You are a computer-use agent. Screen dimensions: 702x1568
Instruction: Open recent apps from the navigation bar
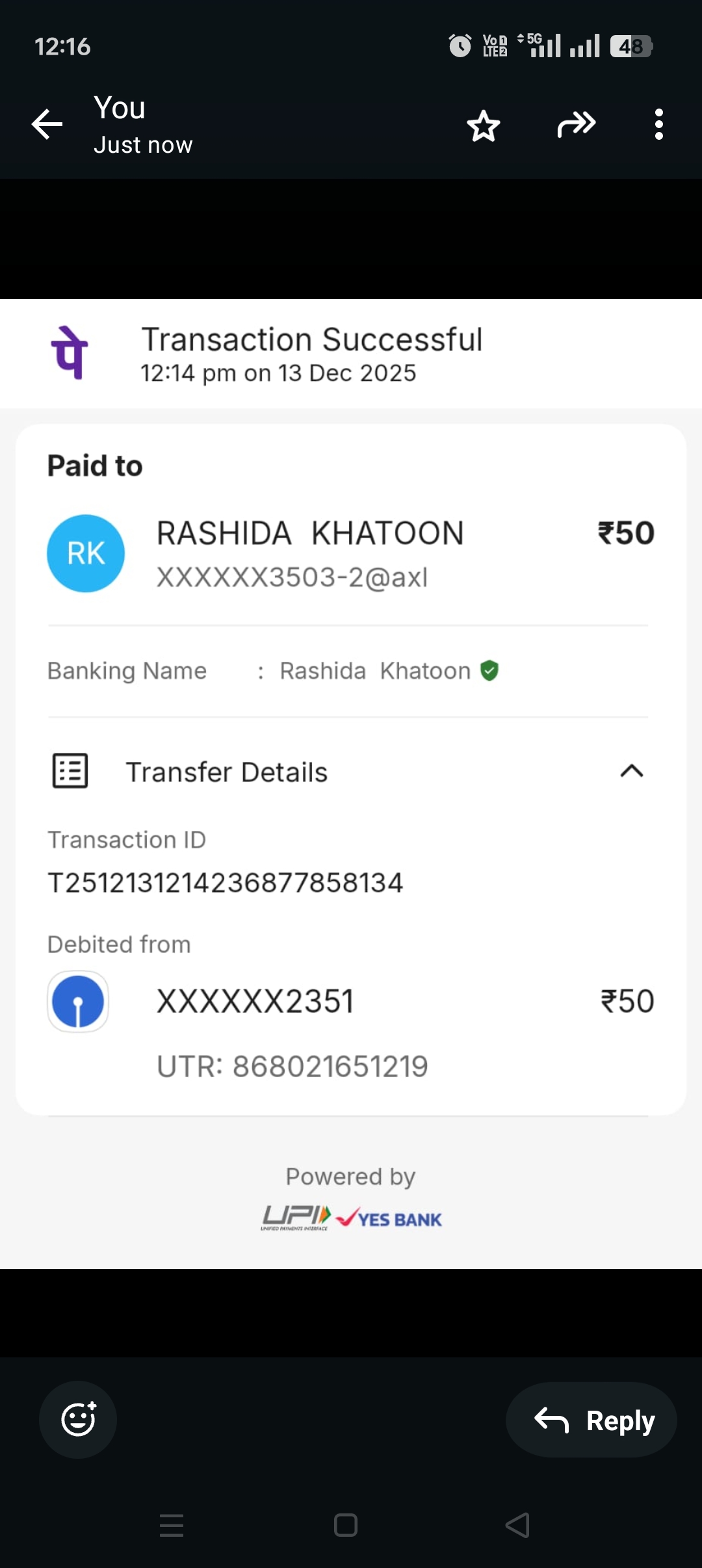click(x=172, y=1525)
